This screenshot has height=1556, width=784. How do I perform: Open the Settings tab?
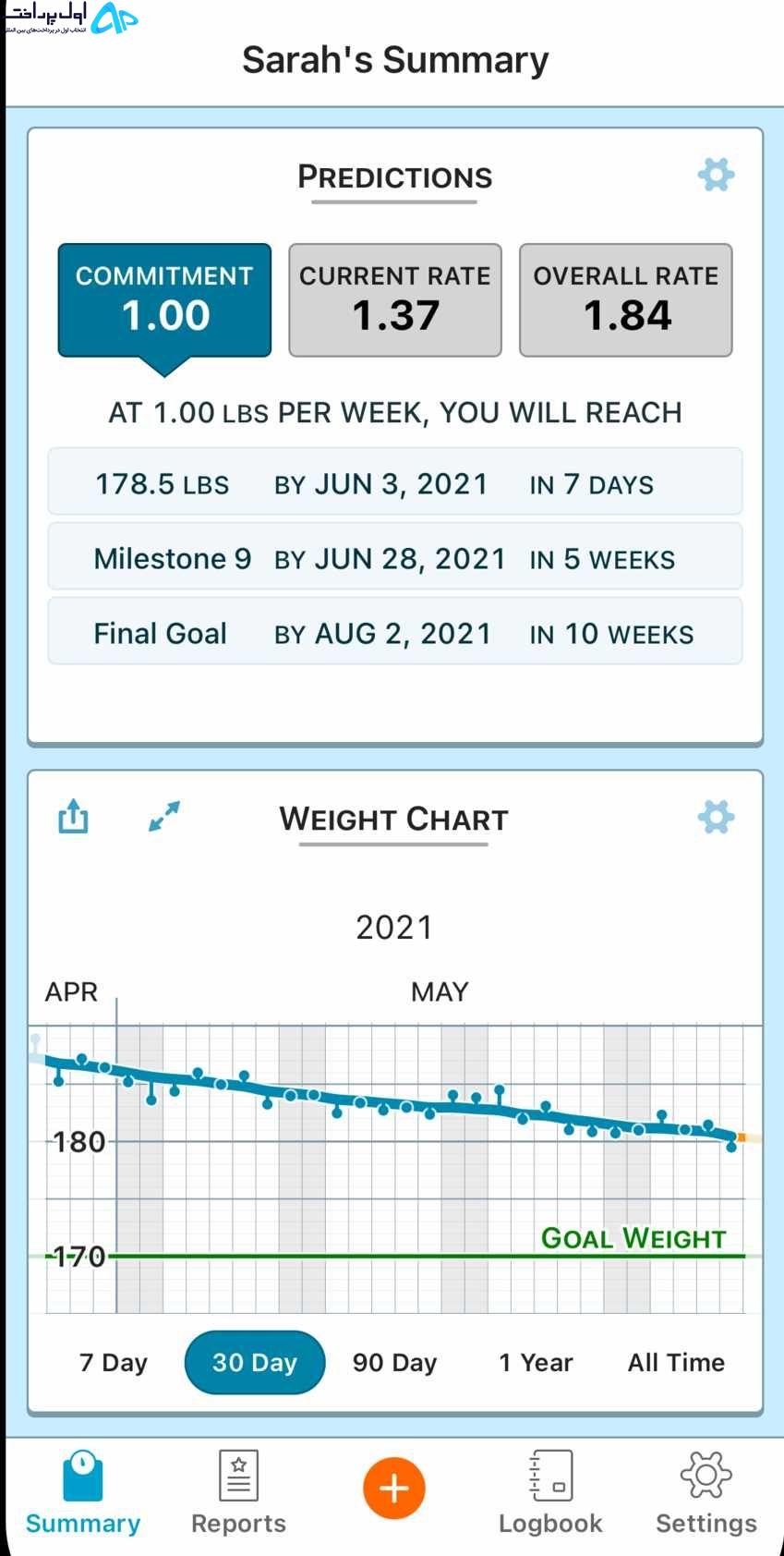(x=706, y=1493)
